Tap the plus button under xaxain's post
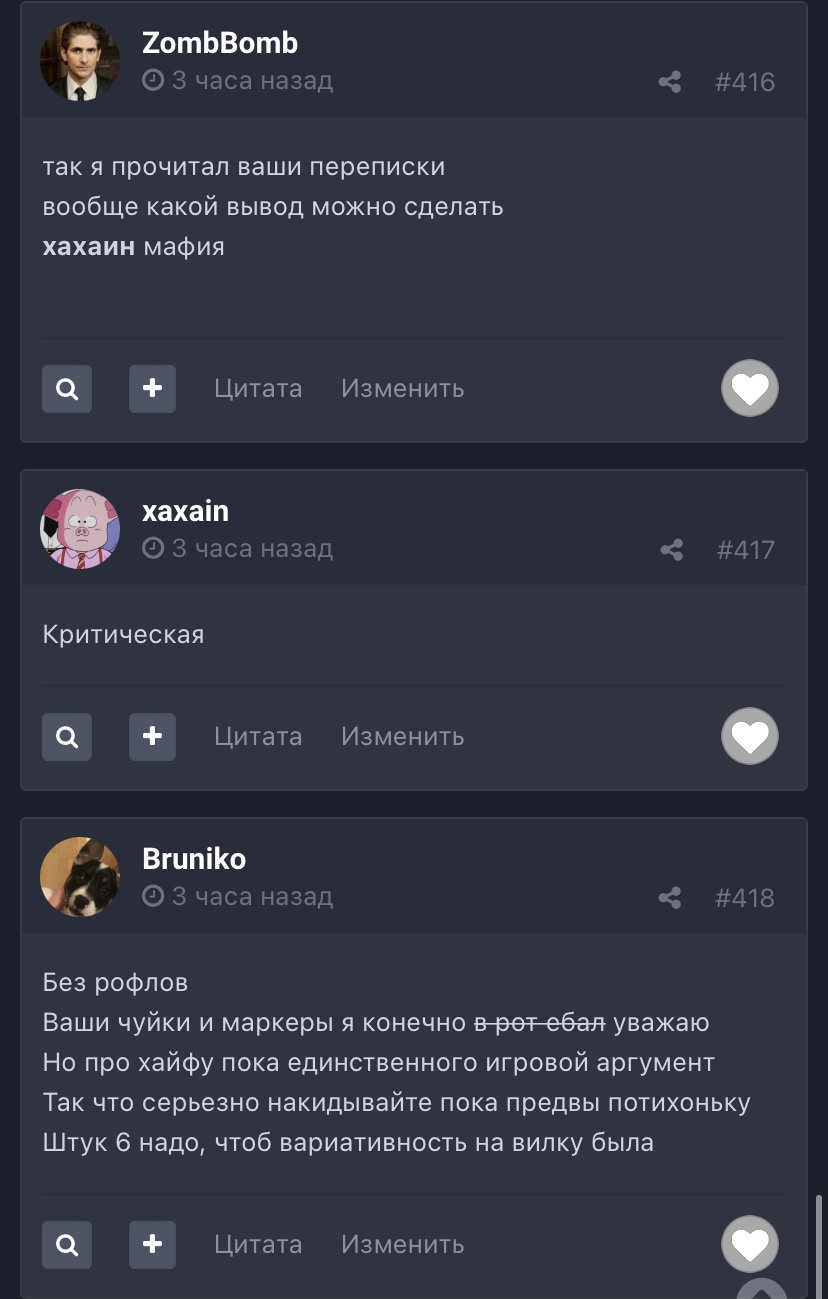This screenshot has width=828, height=1299. (152, 737)
